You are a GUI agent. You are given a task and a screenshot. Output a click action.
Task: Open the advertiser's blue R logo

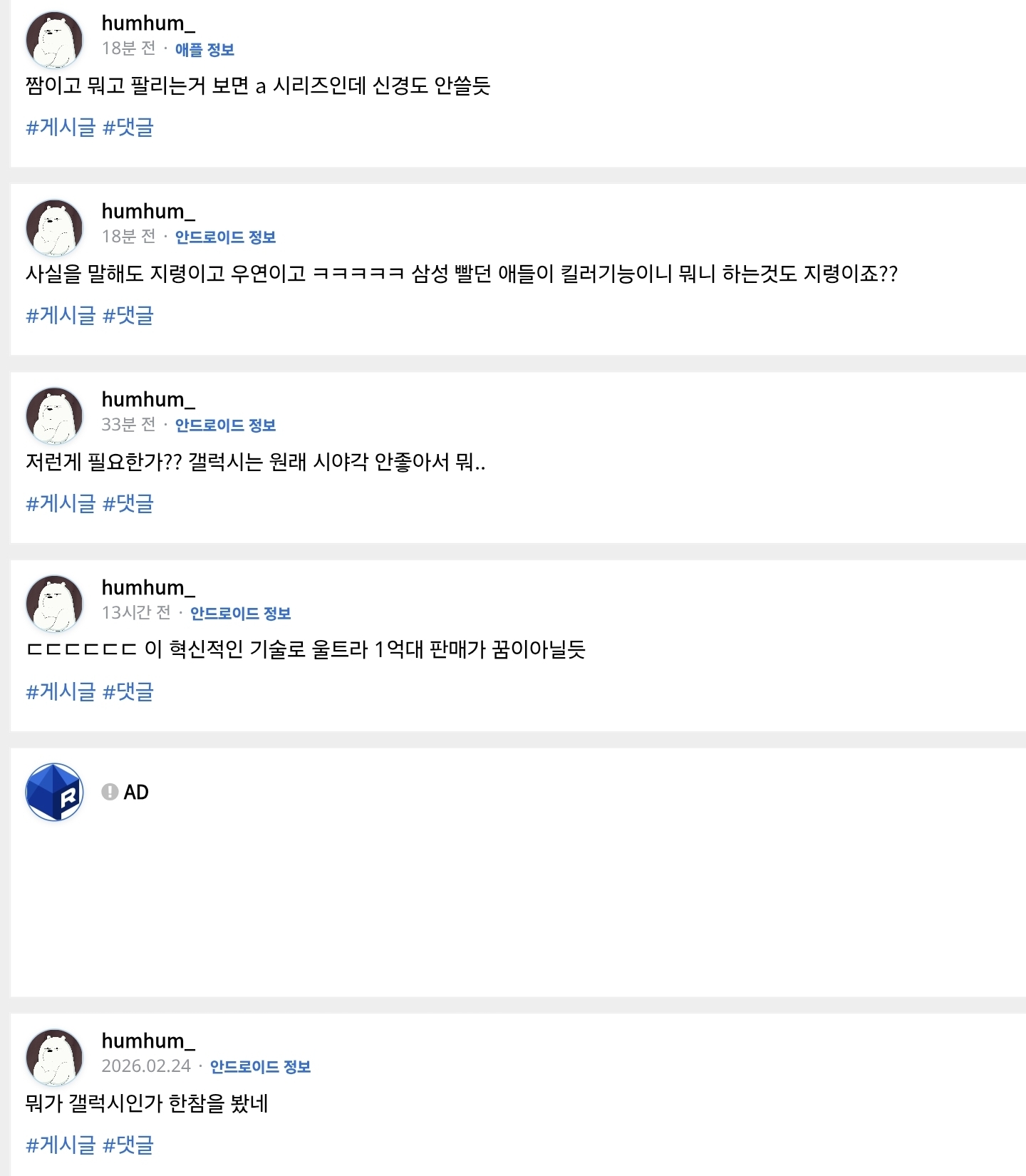[x=54, y=792]
